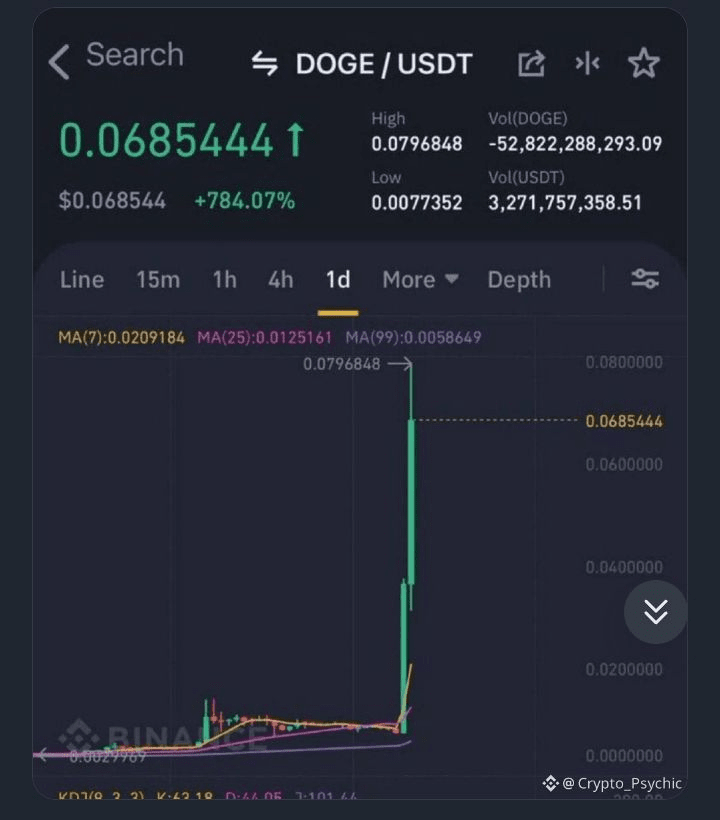Viewport: 720px width, 820px height.
Task: Add DOGE / USDT to favorites
Action: [x=643, y=64]
